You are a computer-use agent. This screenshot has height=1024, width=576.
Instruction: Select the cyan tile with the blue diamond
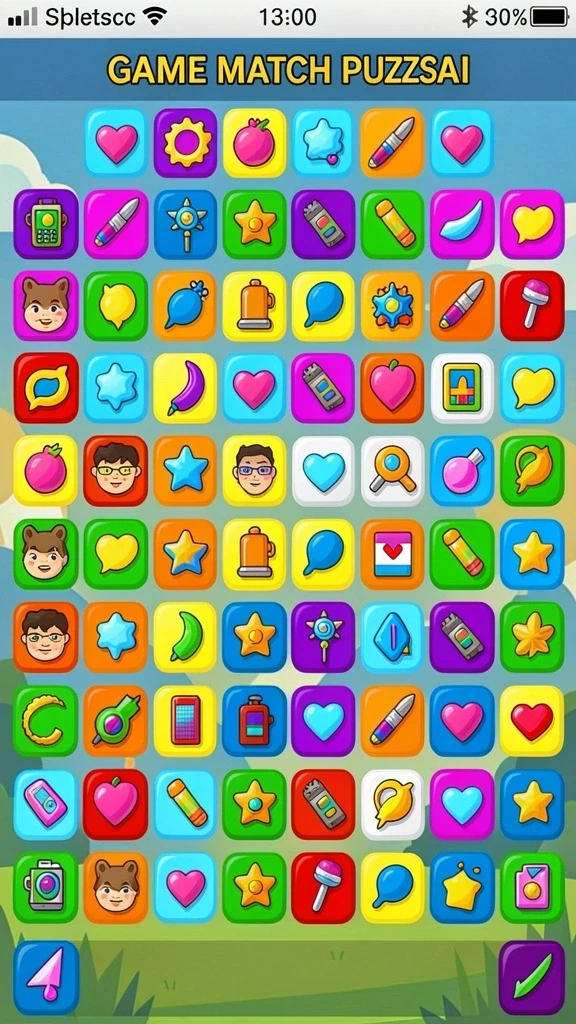pyautogui.click(x=392, y=637)
